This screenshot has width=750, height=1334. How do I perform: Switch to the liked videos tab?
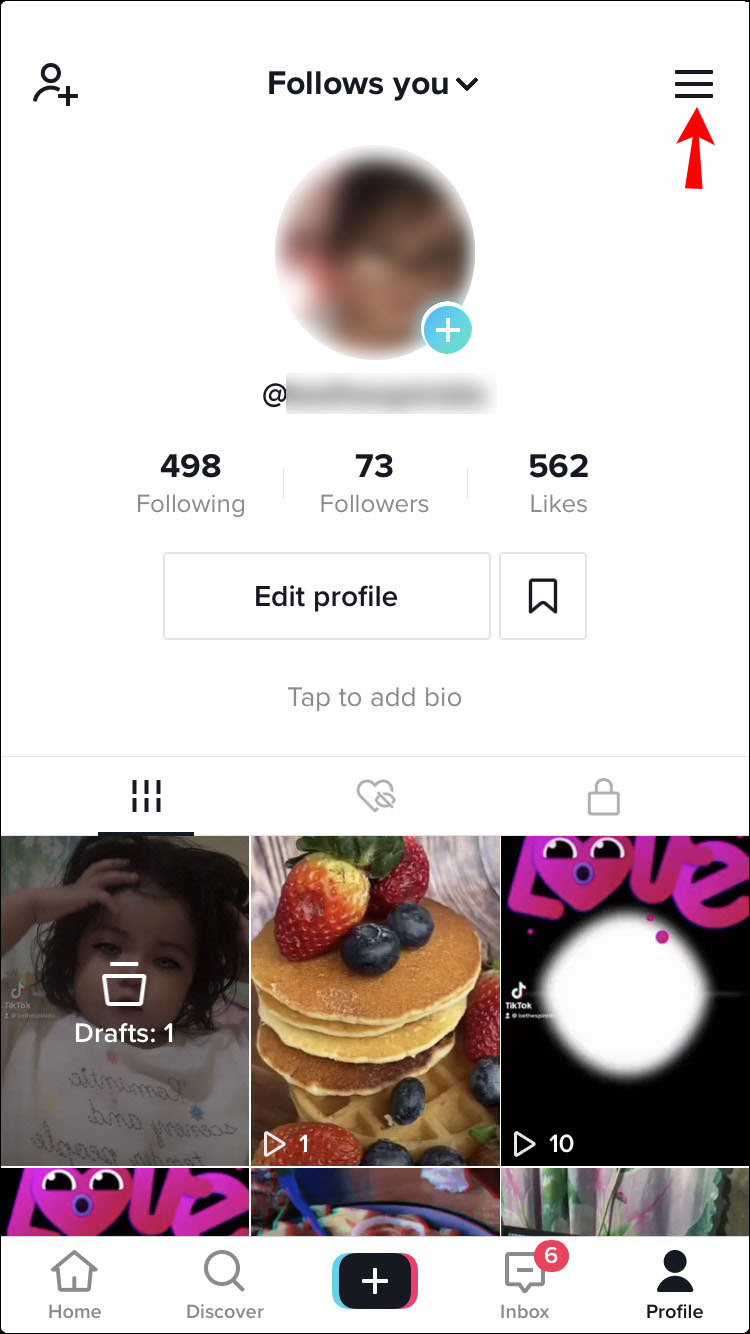376,797
